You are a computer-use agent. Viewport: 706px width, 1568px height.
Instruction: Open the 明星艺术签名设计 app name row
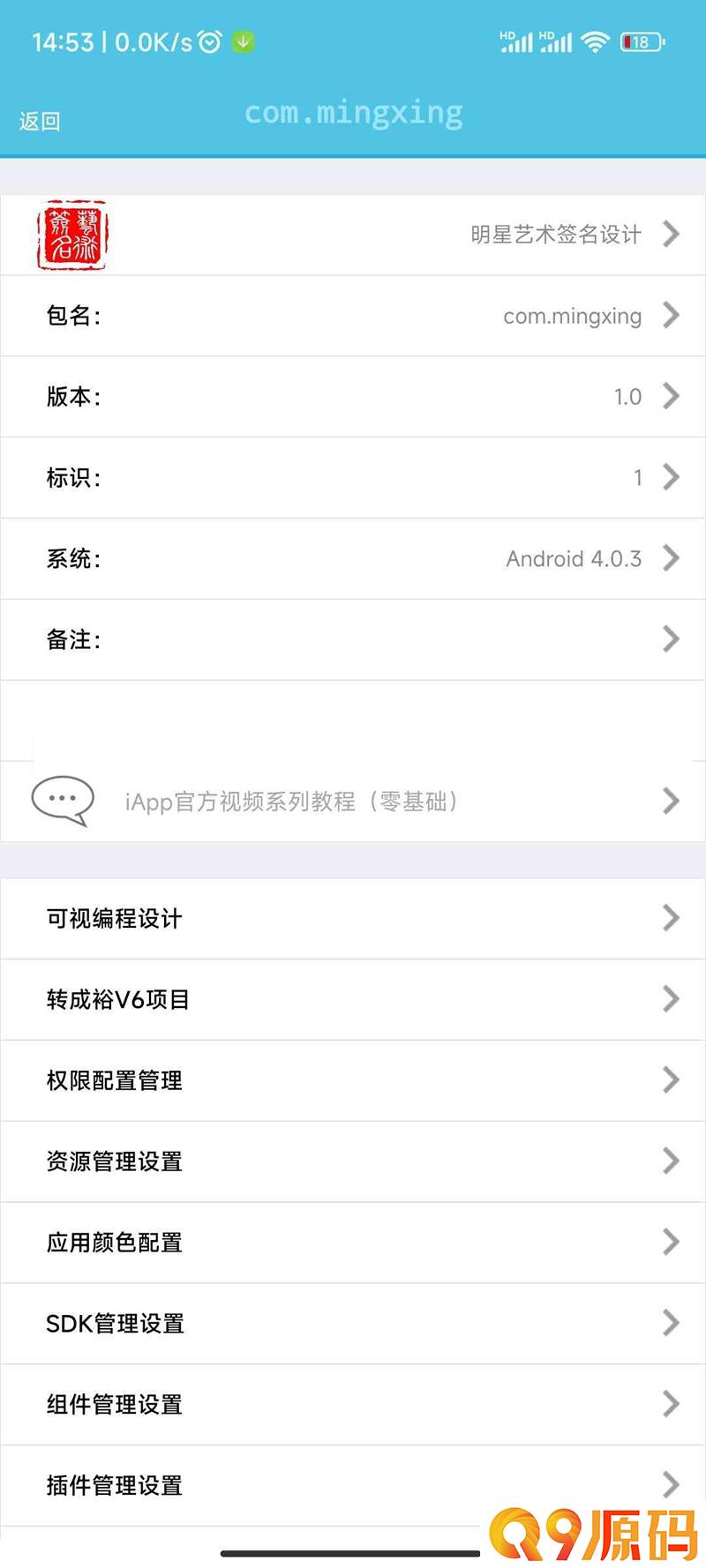pyautogui.click(x=353, y=235)
